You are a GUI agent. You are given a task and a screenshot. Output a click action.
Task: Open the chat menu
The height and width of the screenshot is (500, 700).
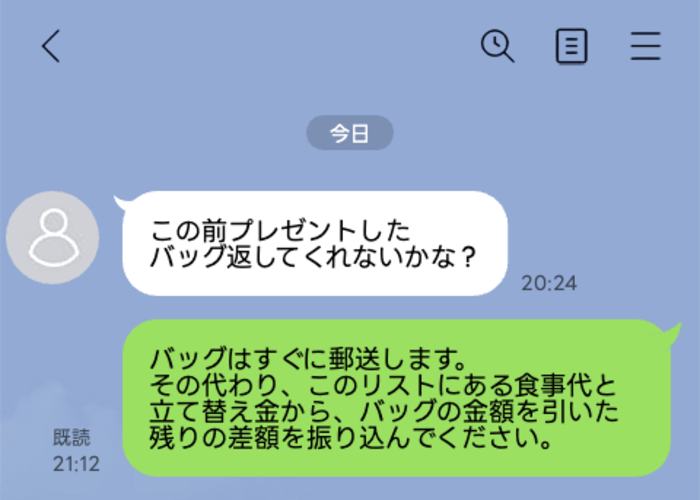[646, 46]
